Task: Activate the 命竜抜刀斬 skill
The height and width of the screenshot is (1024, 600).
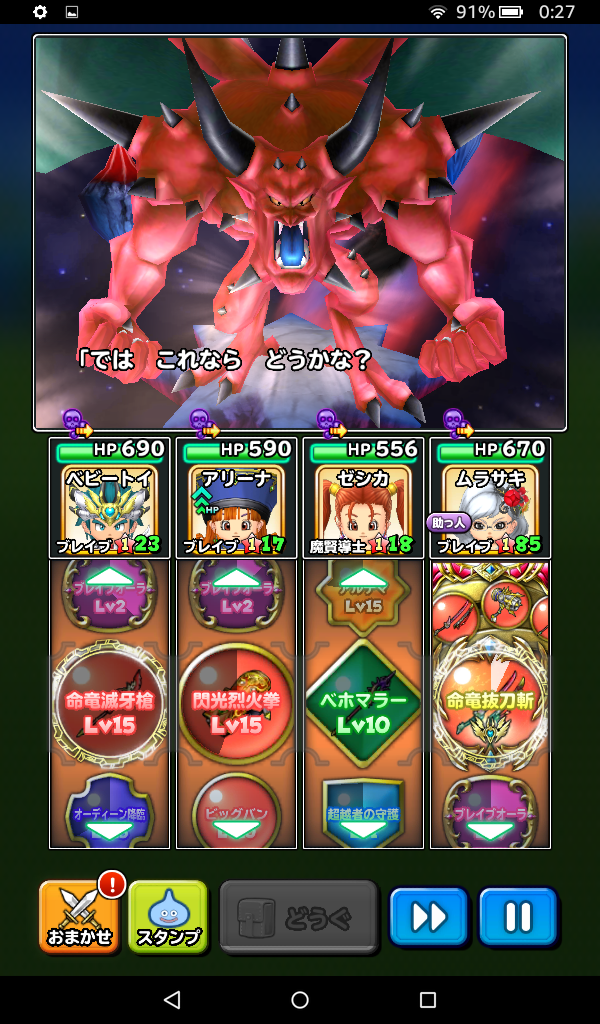Action: (490, 705)
